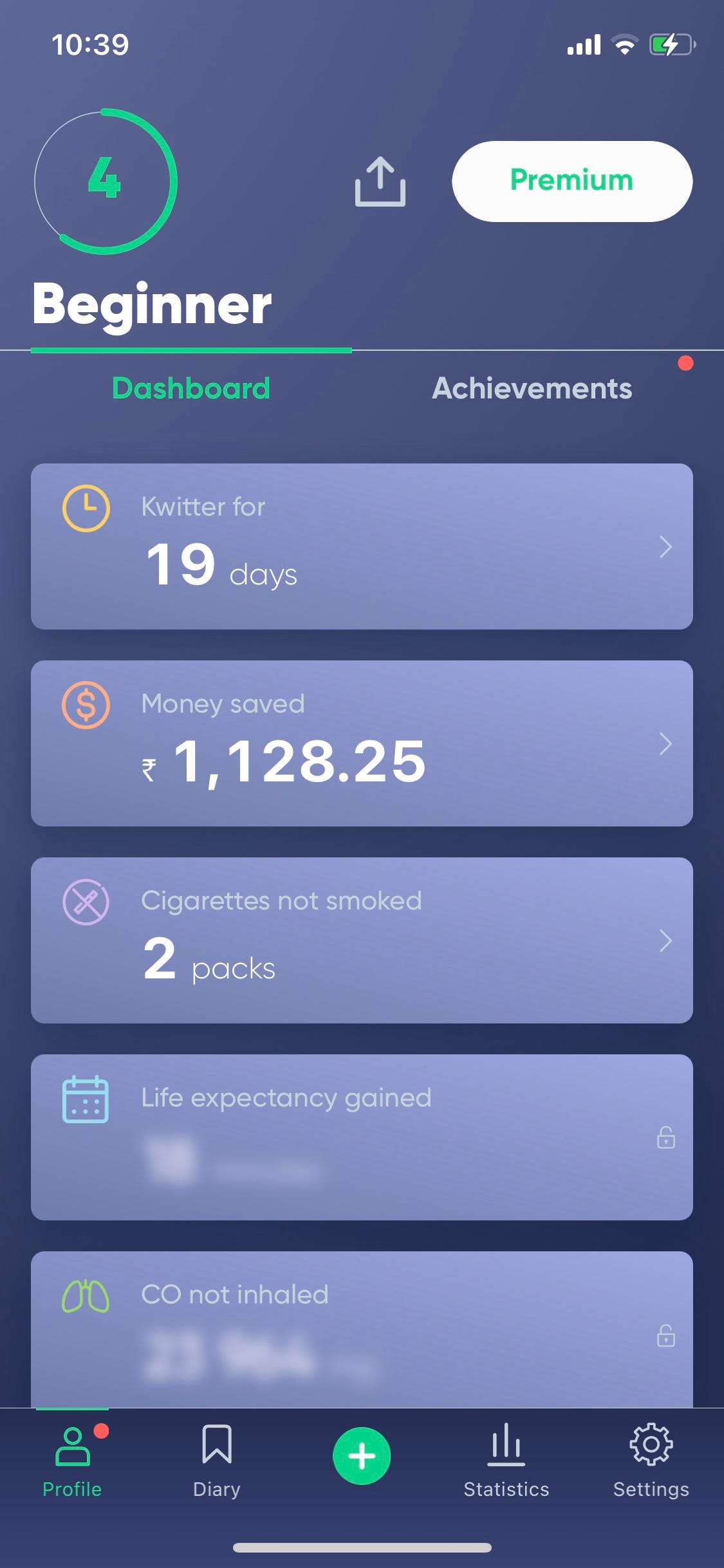
Task: Tap the locked CO not inhaled card
Action: (x=362, y=1329)
